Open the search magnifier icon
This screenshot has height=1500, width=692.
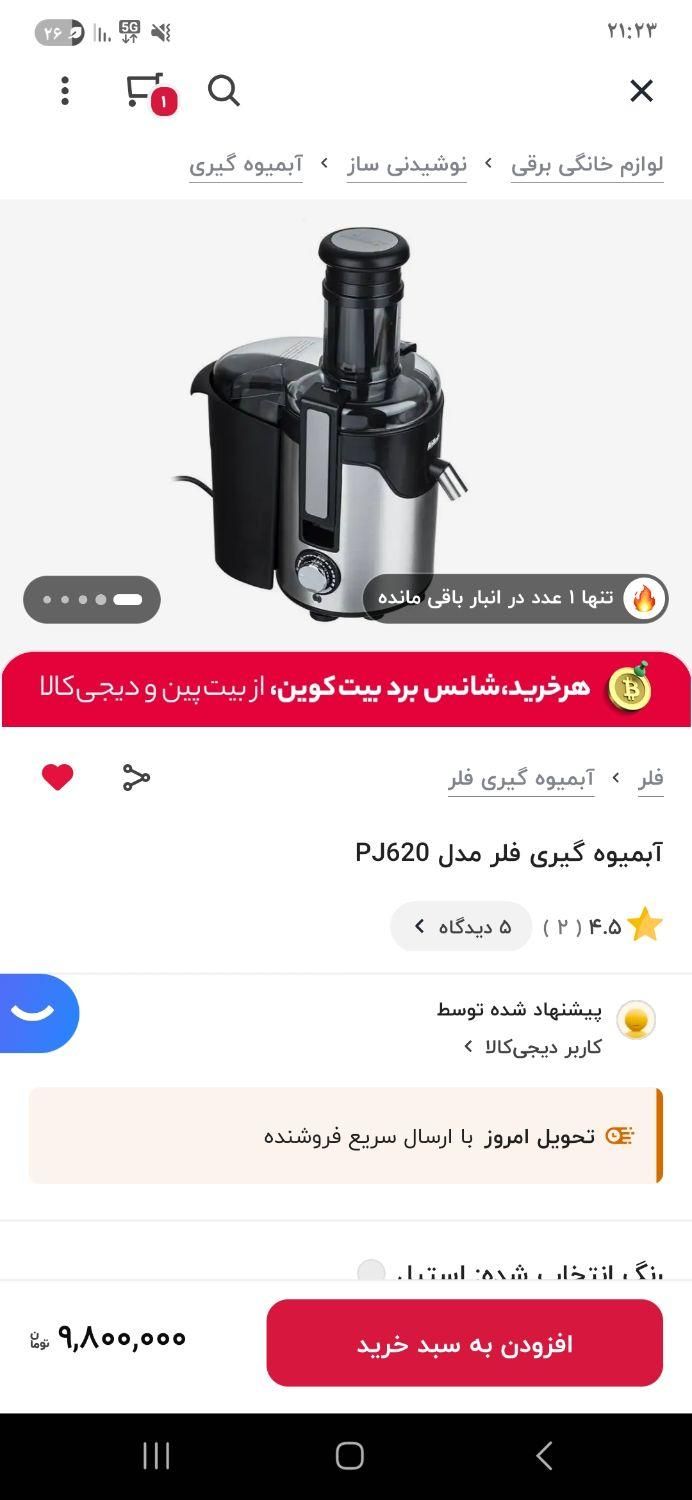click(x=223, y=91)
